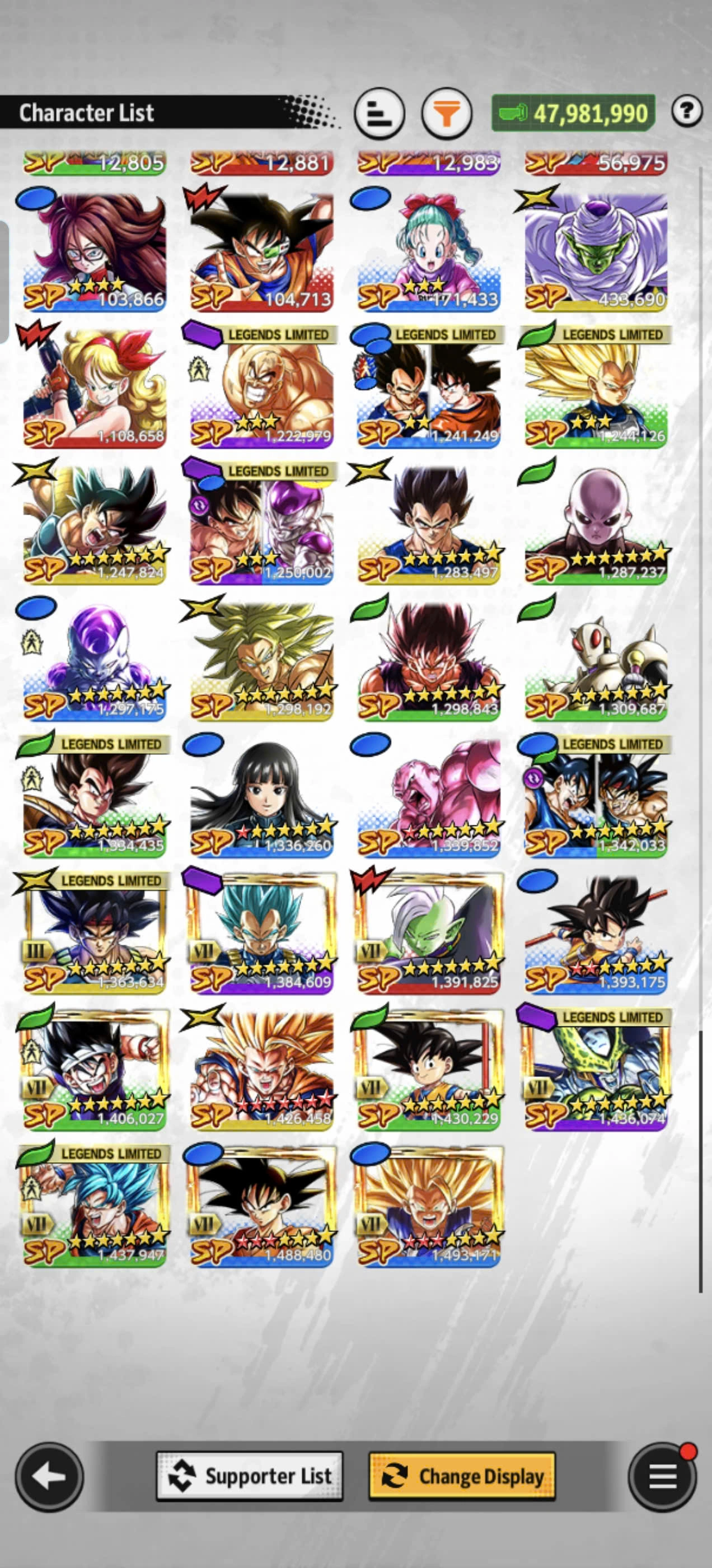712x1568 pixels.
Task: Open the Supporter List
Action: pyautogui.click(x=250, y=1476)
